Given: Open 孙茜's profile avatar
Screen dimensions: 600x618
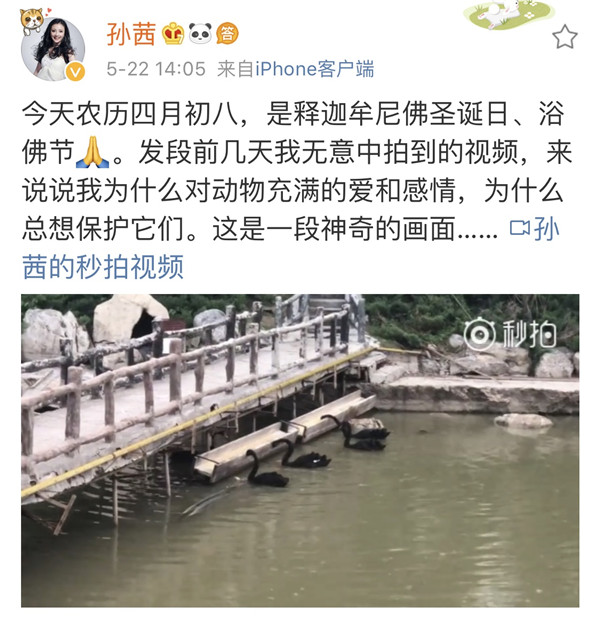Looking at the screenshot, I should click(52, 48).
